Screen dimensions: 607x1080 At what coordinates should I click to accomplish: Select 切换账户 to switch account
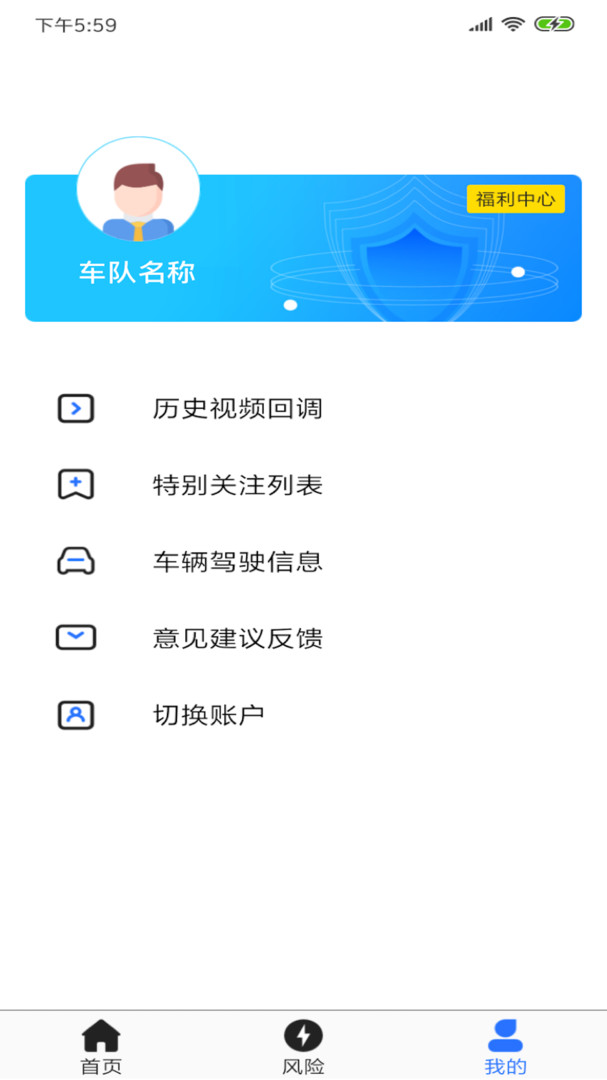(208, 716)
